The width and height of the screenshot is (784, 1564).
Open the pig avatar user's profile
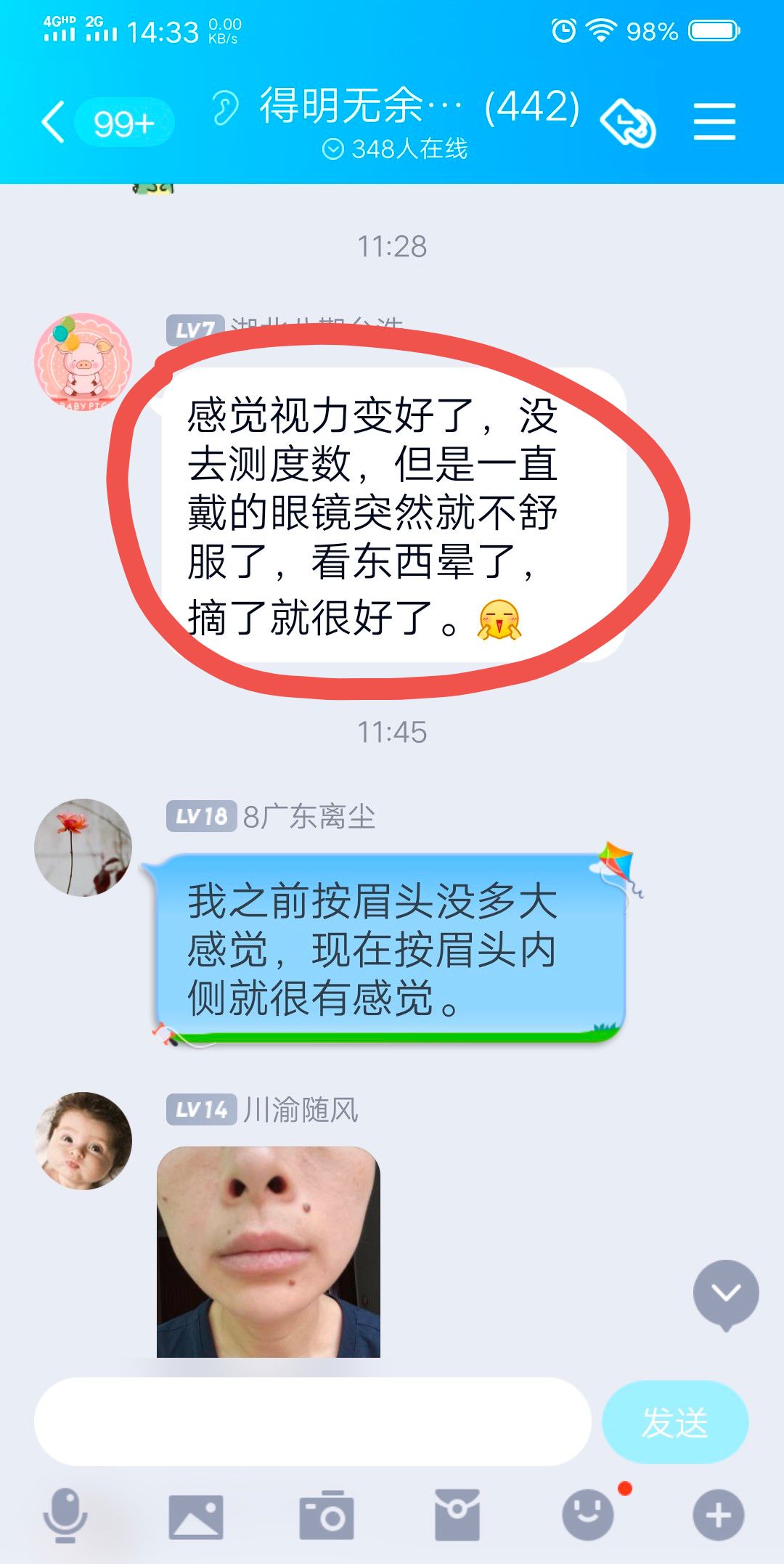click(83, 362)
